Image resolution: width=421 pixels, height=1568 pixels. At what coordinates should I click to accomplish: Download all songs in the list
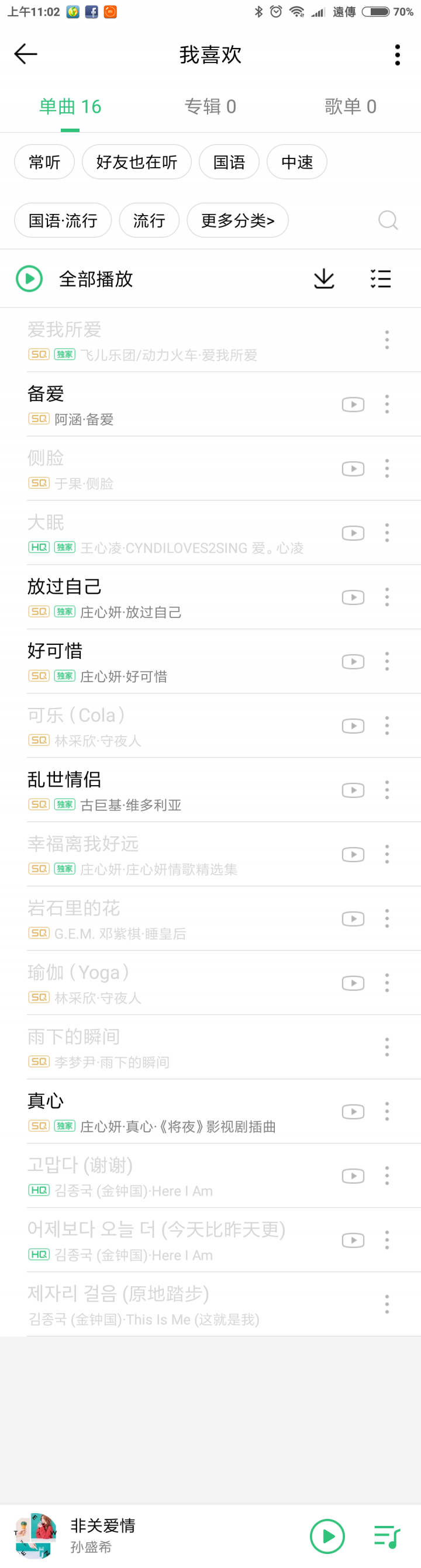coord(324,279)
